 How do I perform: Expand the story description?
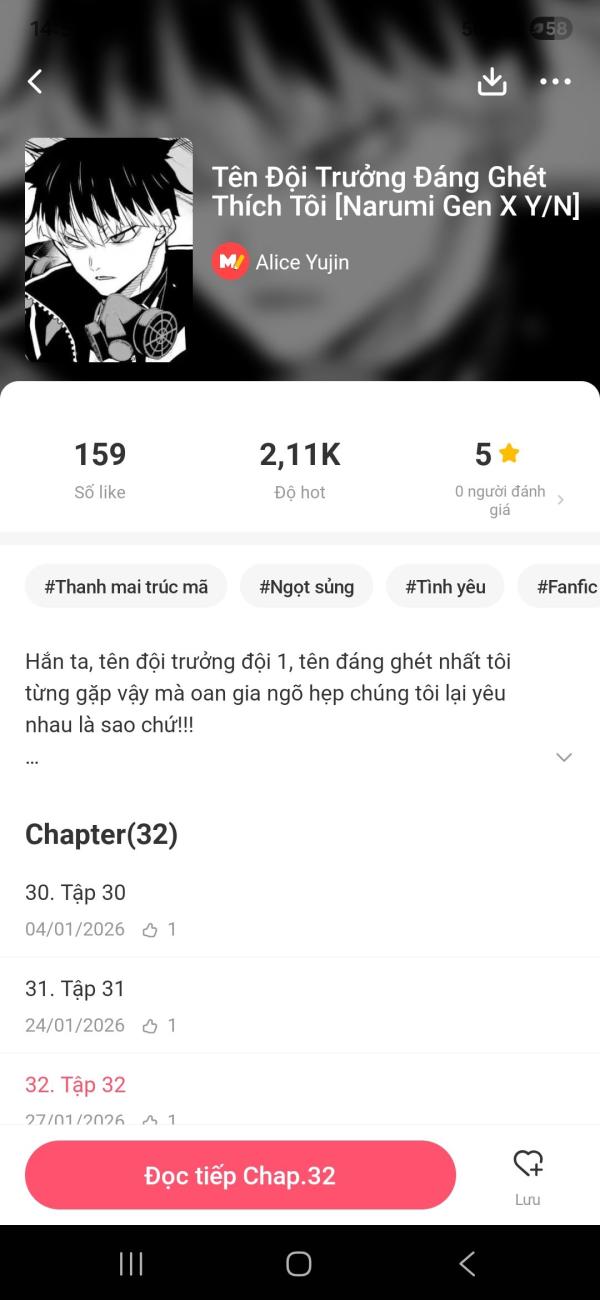(x=564, y=757)
